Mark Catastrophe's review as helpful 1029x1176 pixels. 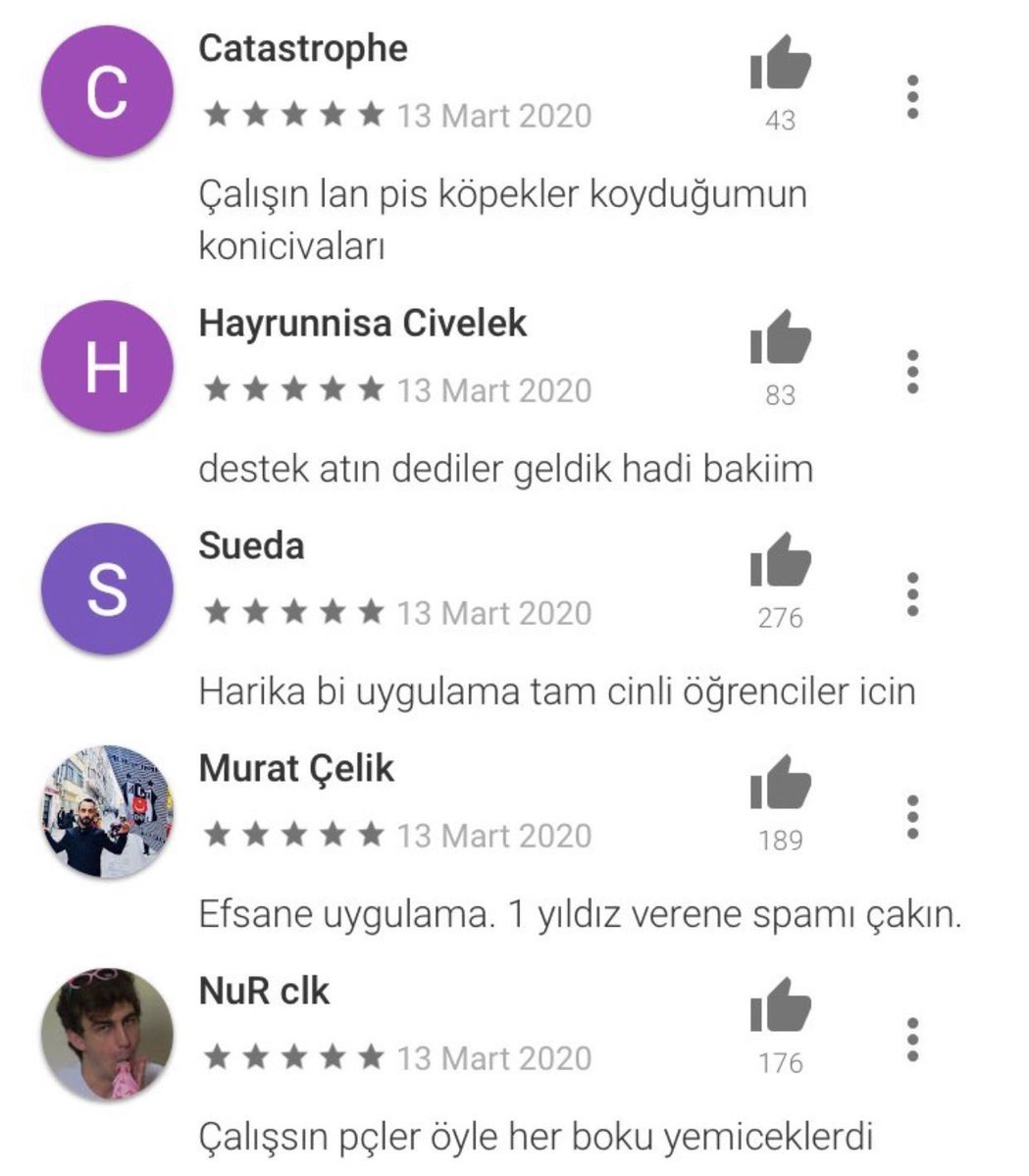pyautogui.click(x=781, y=65)
